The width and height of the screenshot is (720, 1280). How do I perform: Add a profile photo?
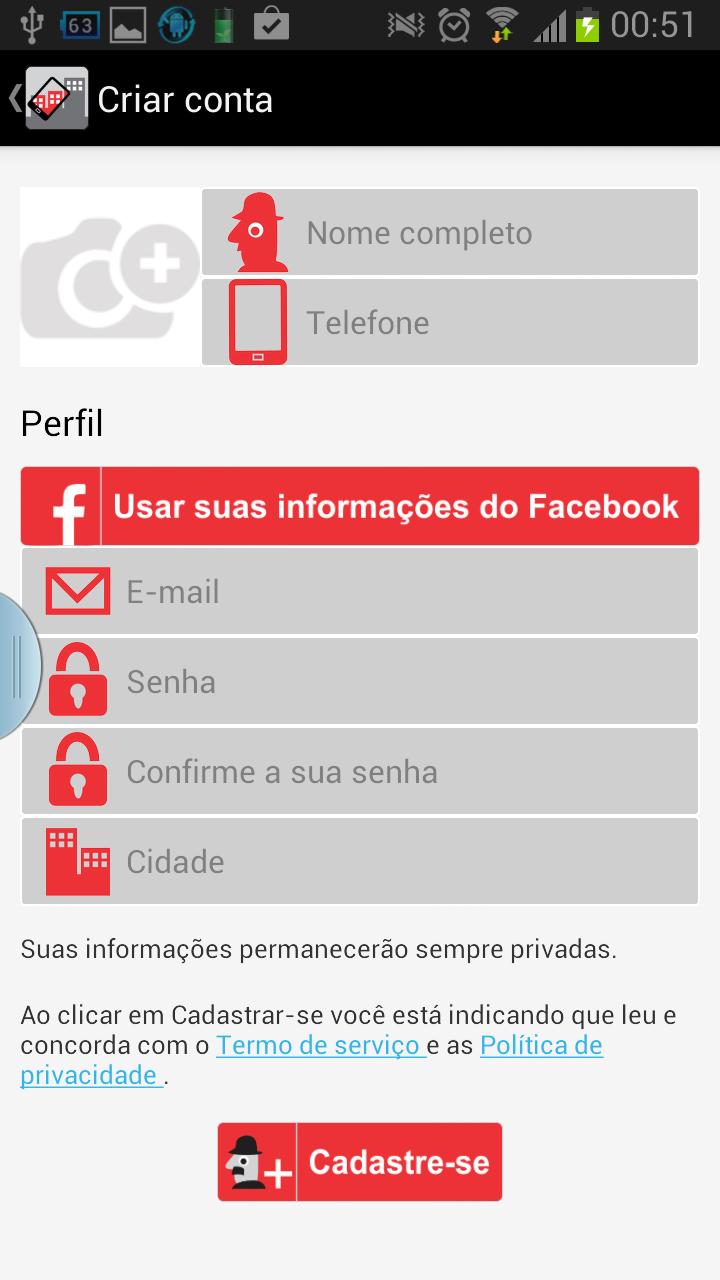[110, 277]
